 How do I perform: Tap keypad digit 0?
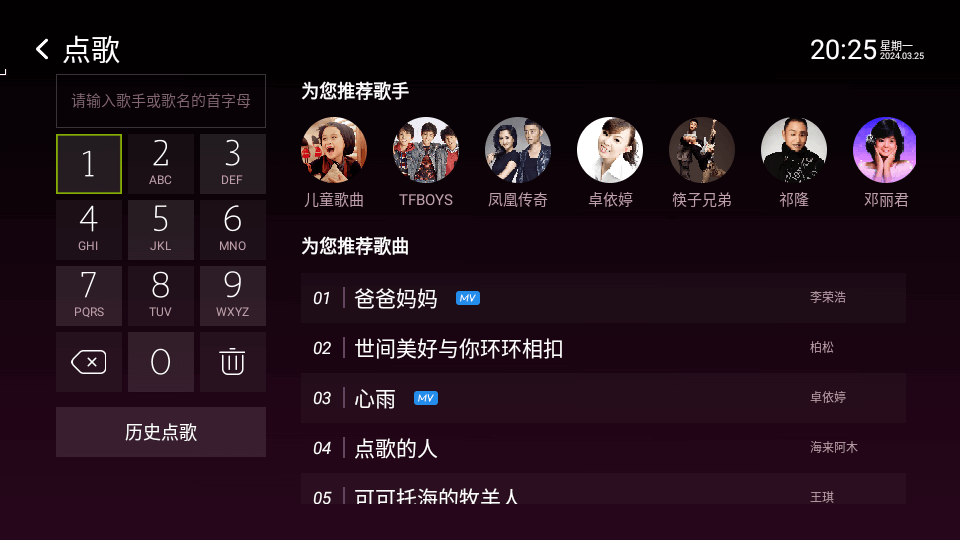pos(161,362)
